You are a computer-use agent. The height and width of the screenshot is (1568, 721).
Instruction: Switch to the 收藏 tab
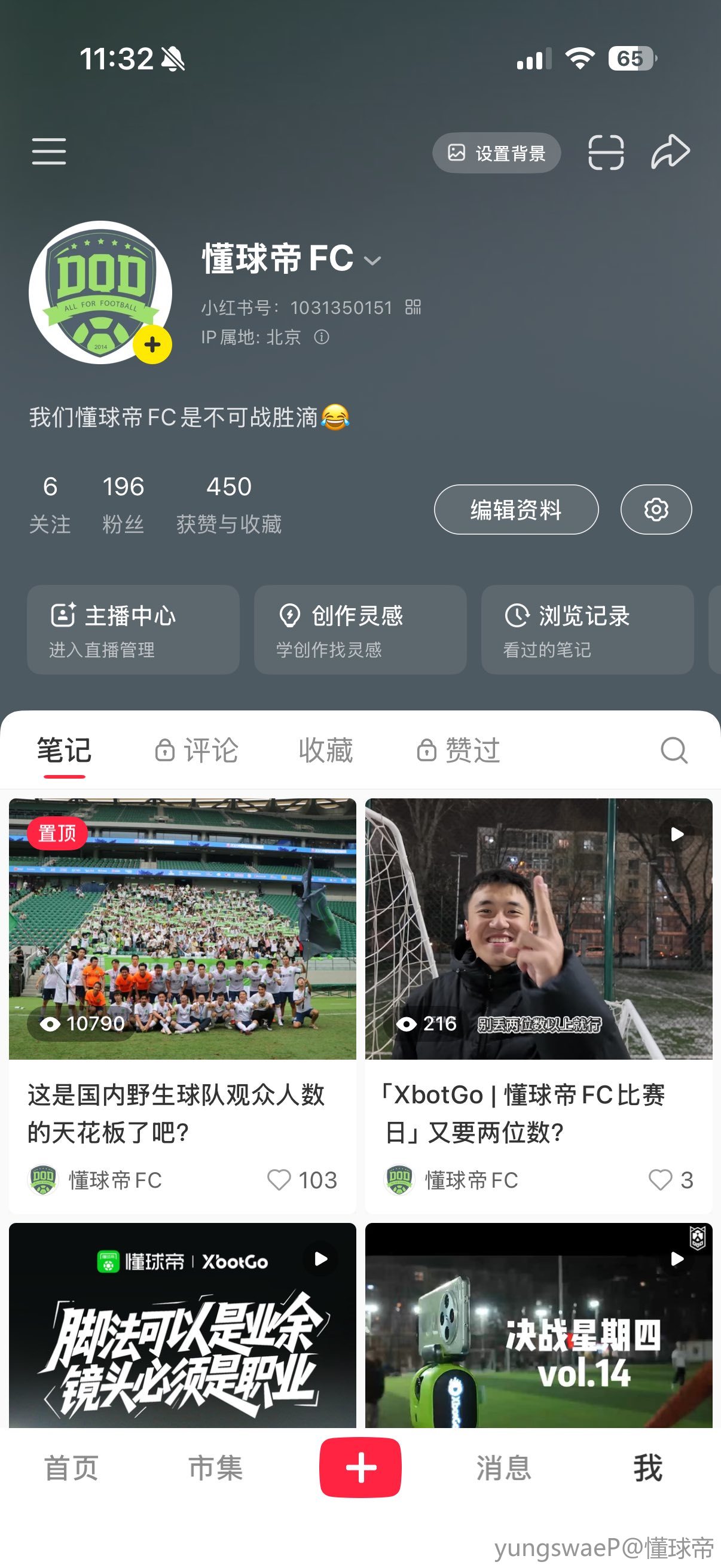[x=325, y=750]
